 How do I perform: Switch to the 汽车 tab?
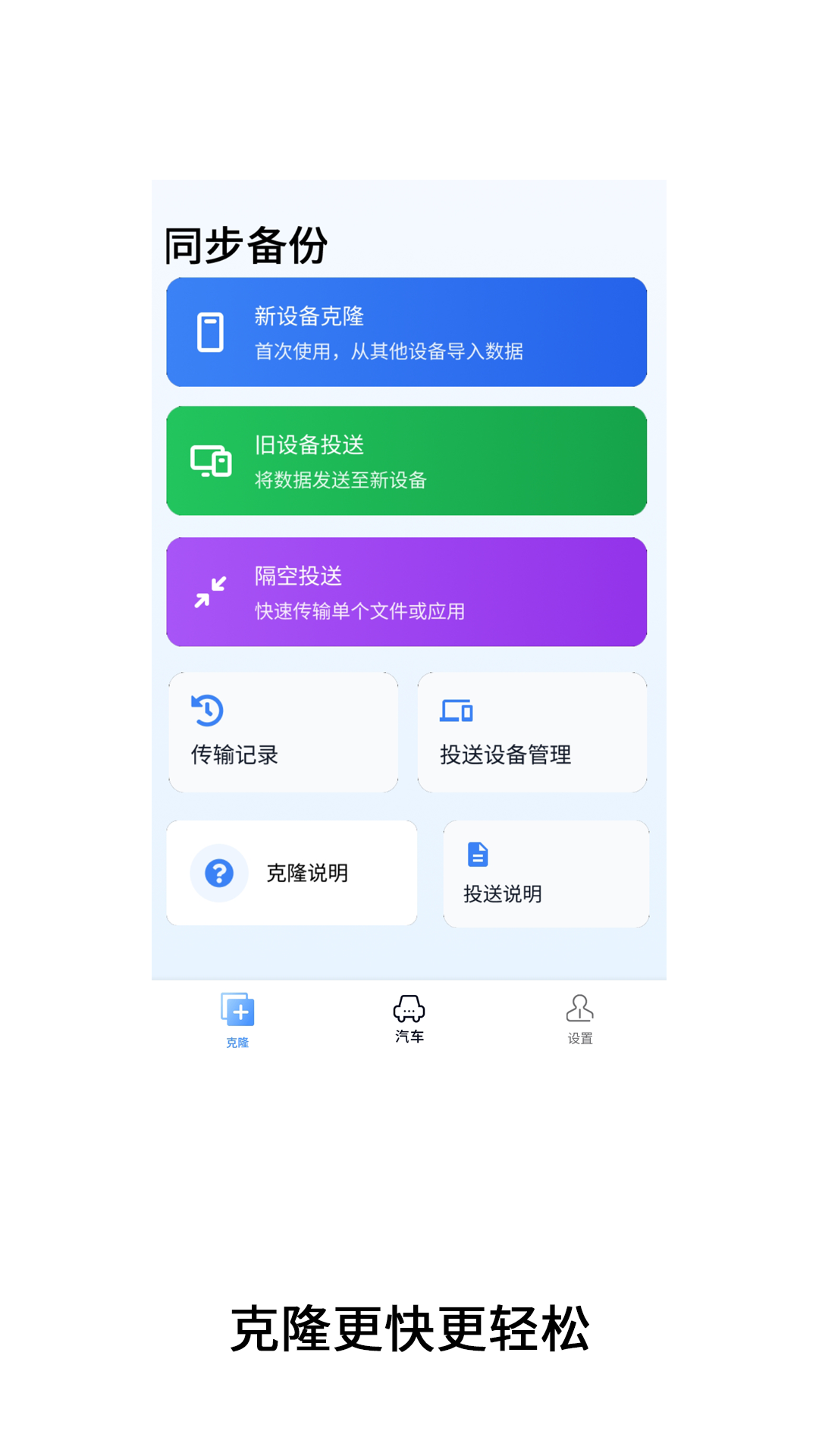coord(409,1020)
